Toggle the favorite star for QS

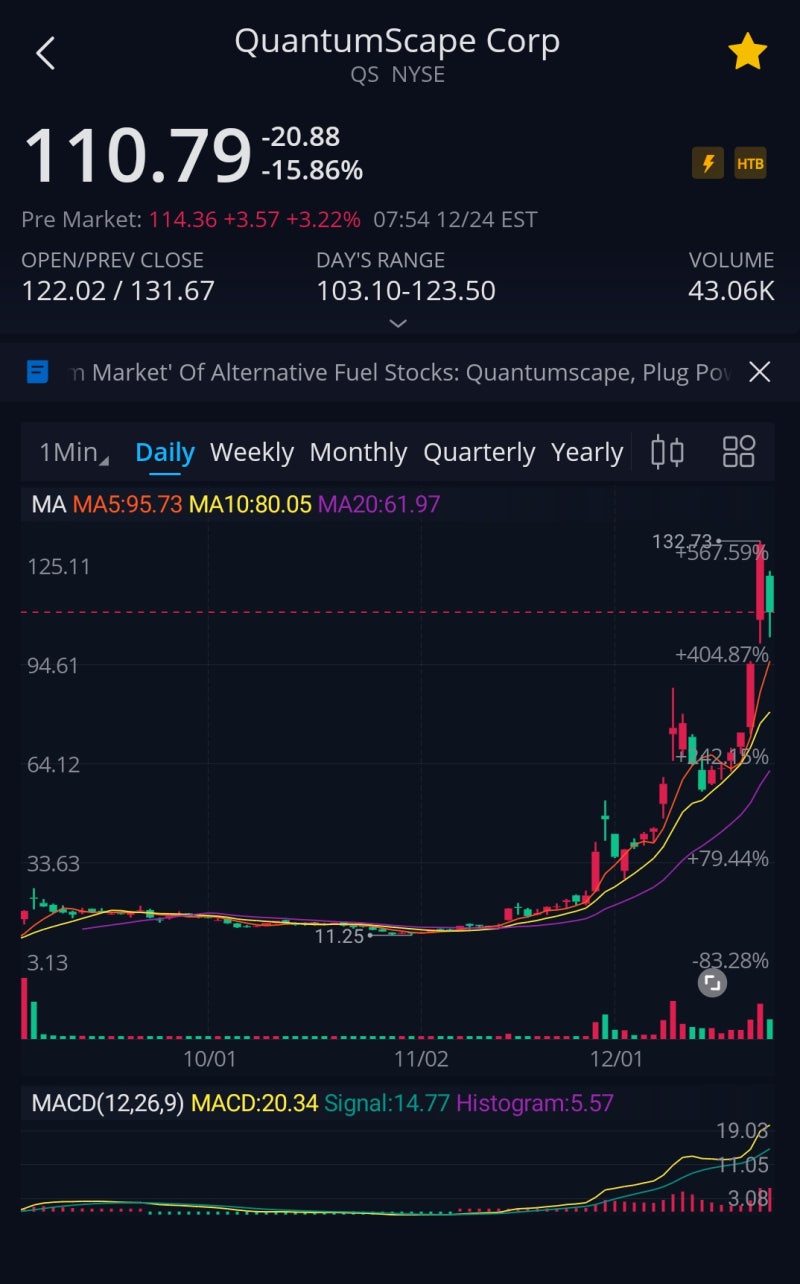(747, 51)
